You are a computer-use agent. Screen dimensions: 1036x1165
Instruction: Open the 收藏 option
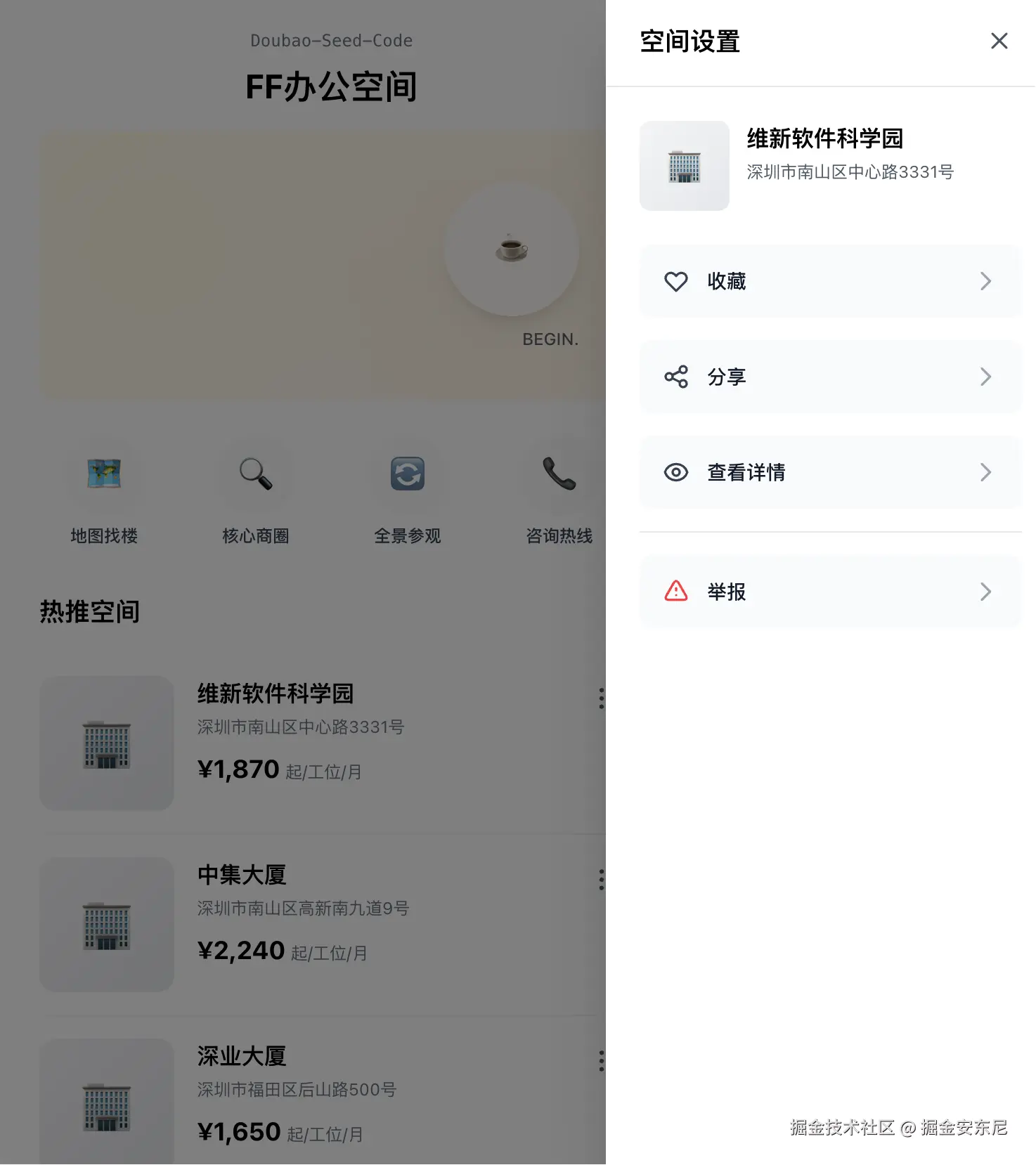tap(829, 282)
